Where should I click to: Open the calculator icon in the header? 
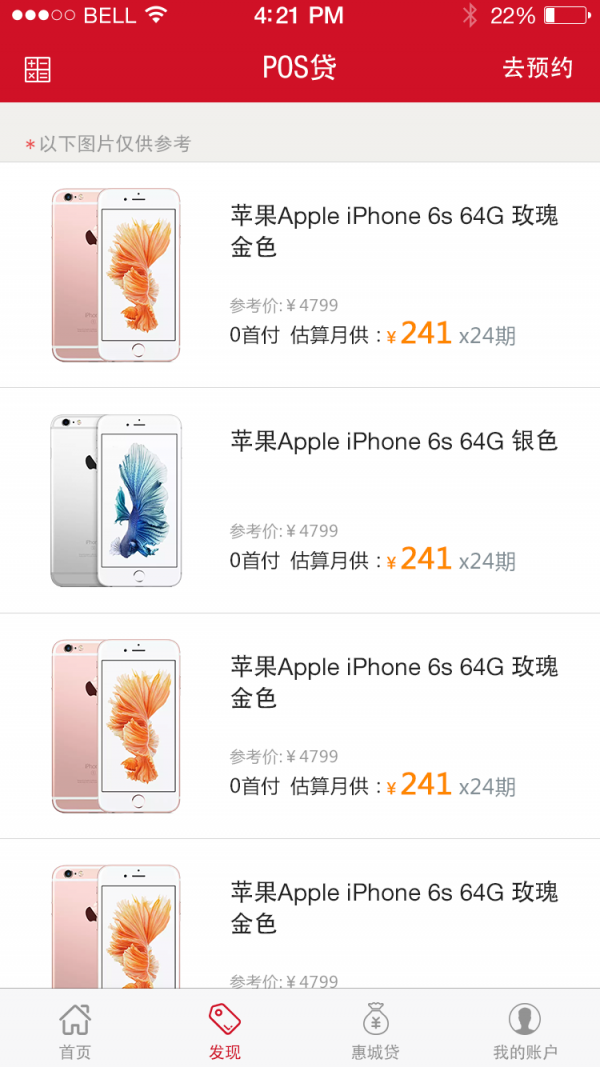(37, 69)
